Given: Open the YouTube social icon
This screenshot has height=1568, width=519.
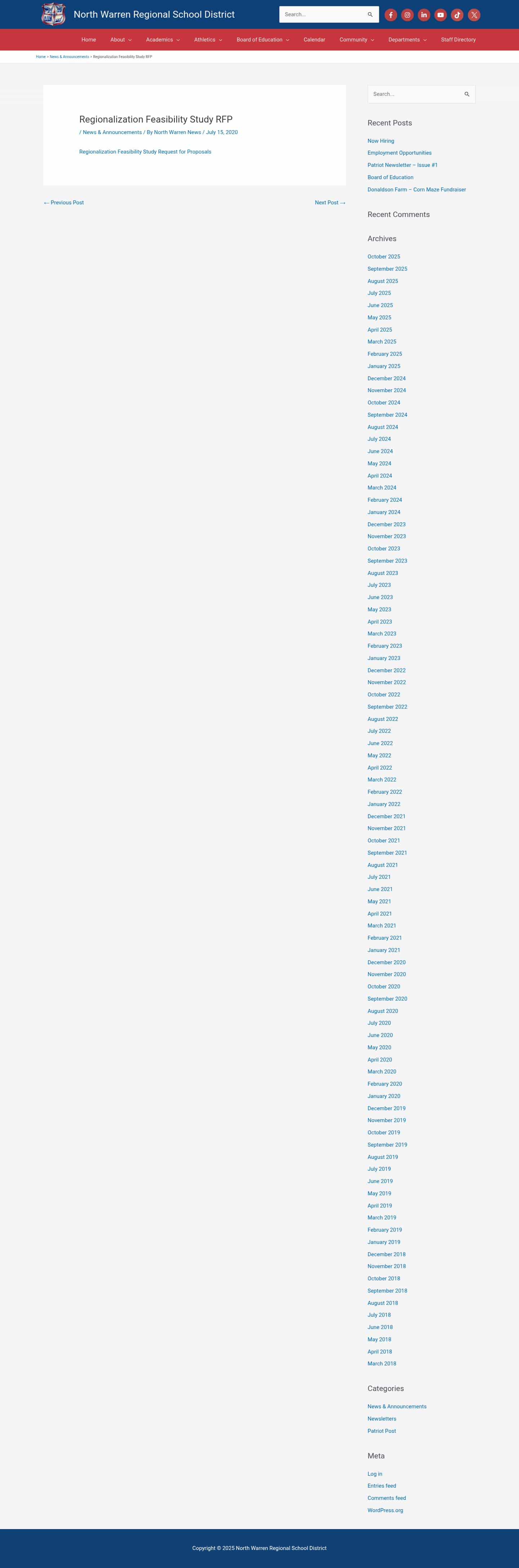Looking at the screenshot, I should [x=440, y=15].
